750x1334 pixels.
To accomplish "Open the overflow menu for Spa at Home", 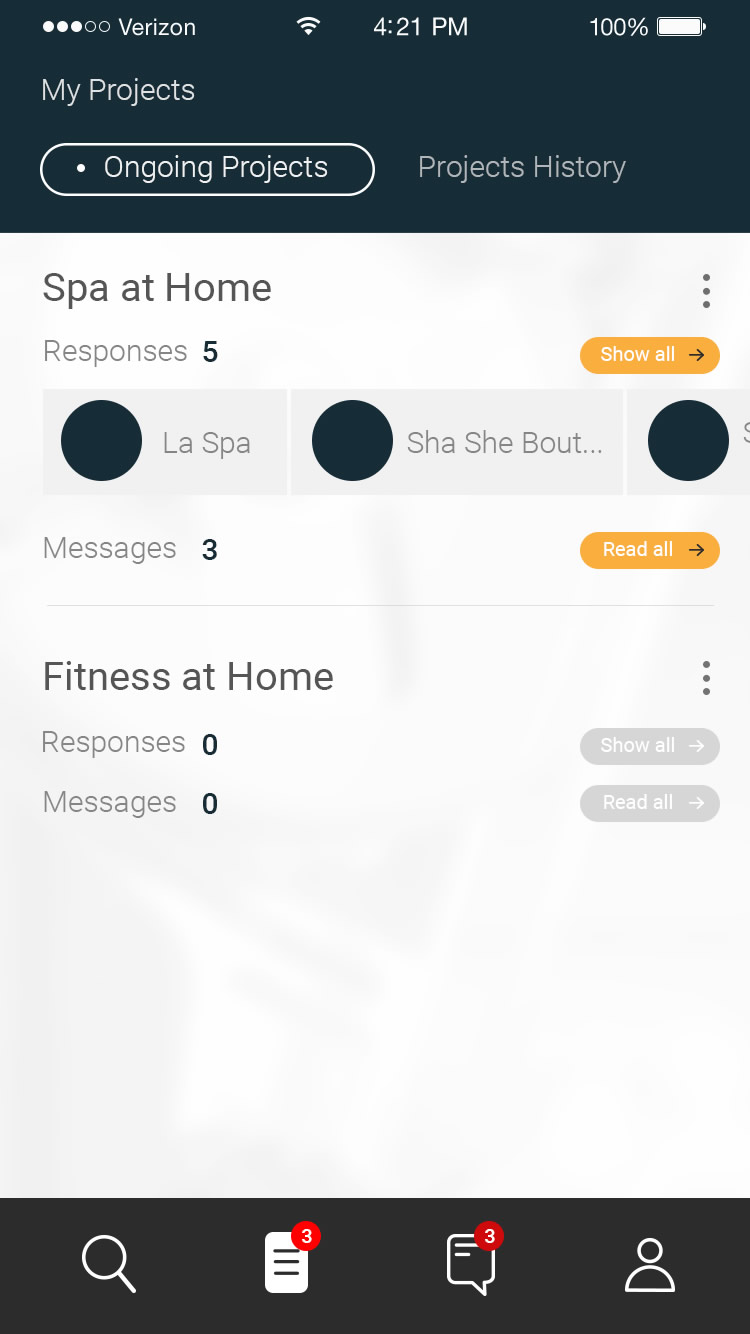I will coord(706,290).
